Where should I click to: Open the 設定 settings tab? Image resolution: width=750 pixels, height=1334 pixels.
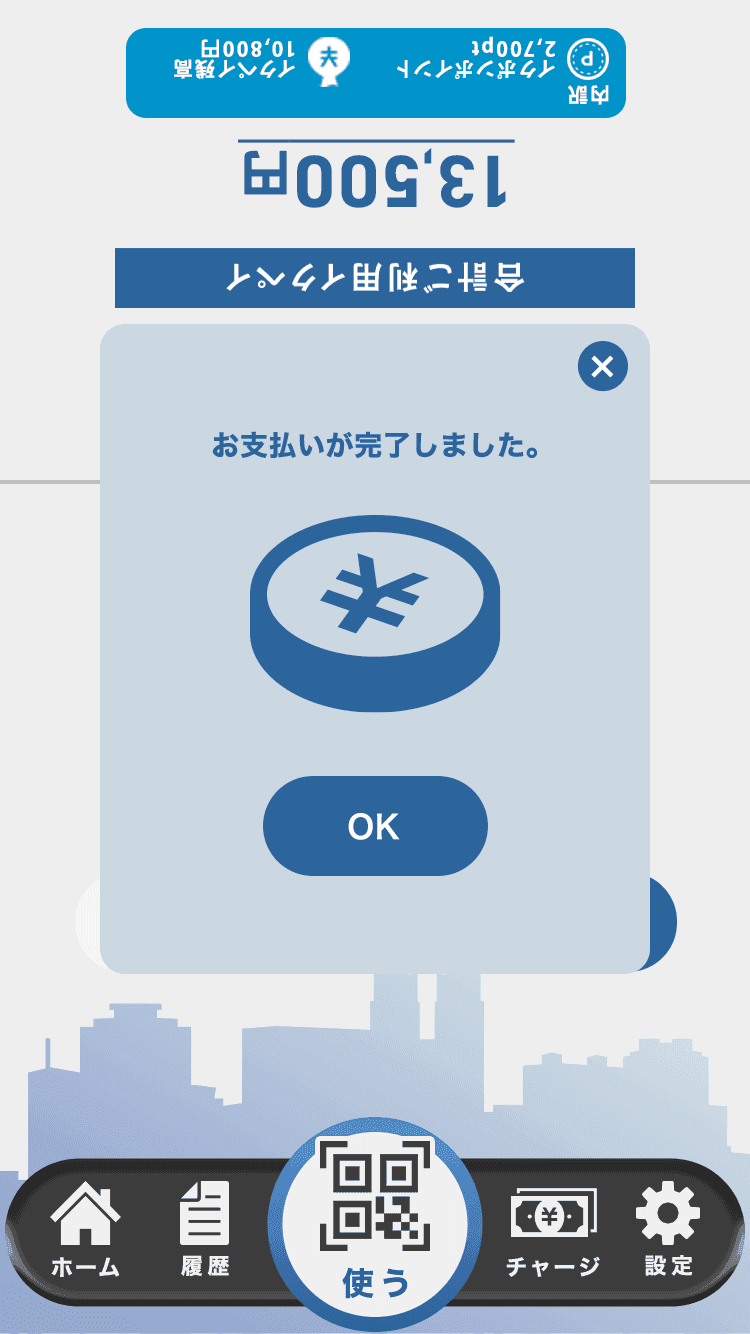pyautogui.click(x=668, y=1230)
